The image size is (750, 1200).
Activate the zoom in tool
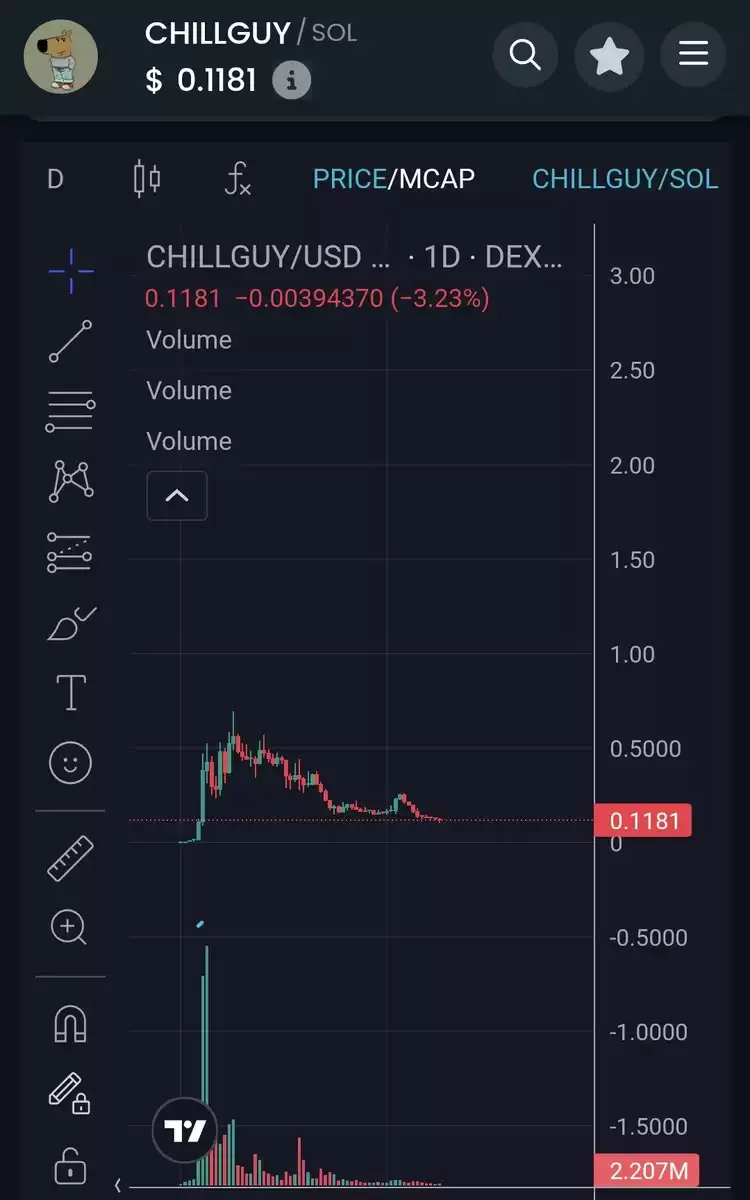click(70, 927)
